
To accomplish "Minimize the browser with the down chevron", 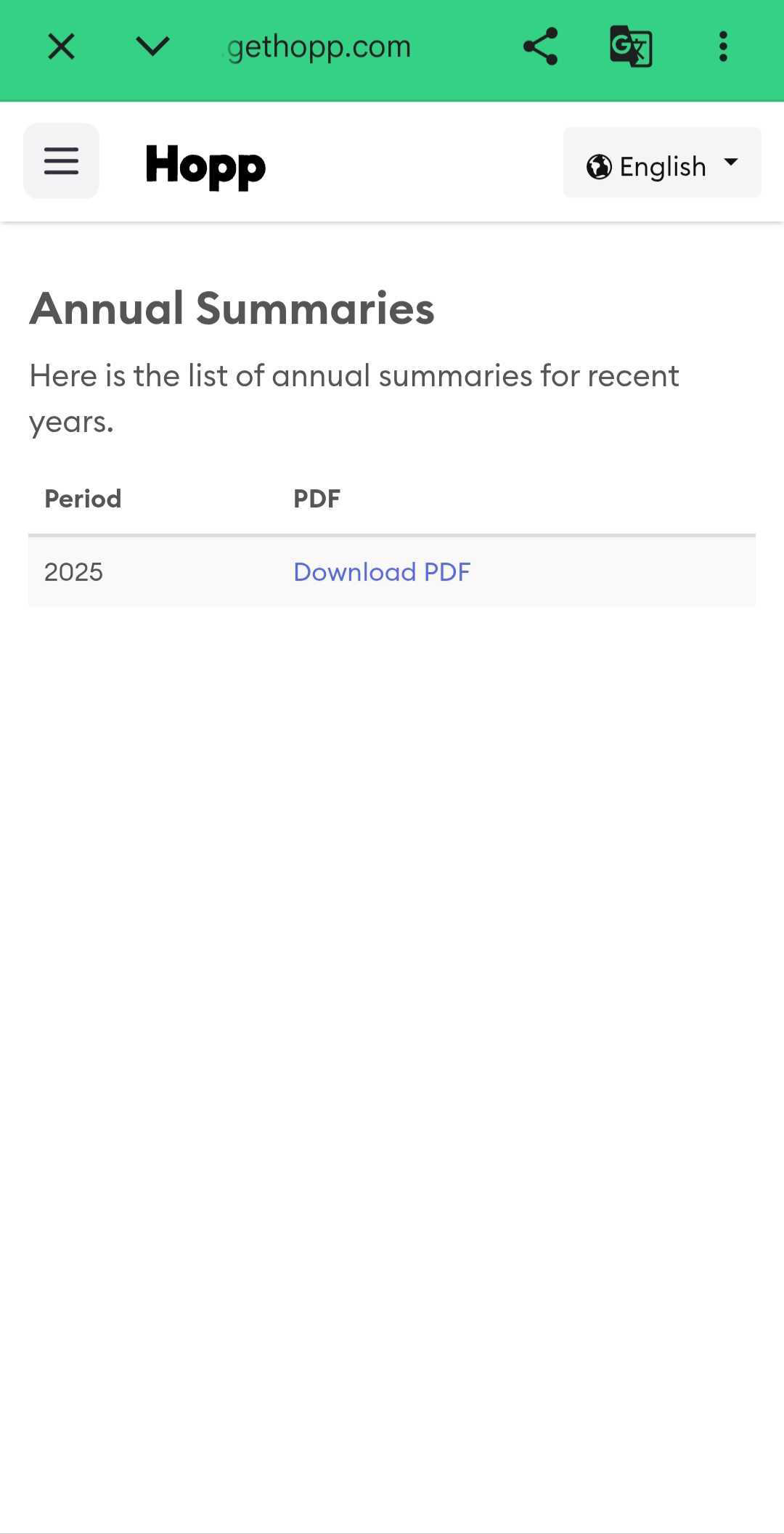I will pyautogui.click(x=152, y=47).
